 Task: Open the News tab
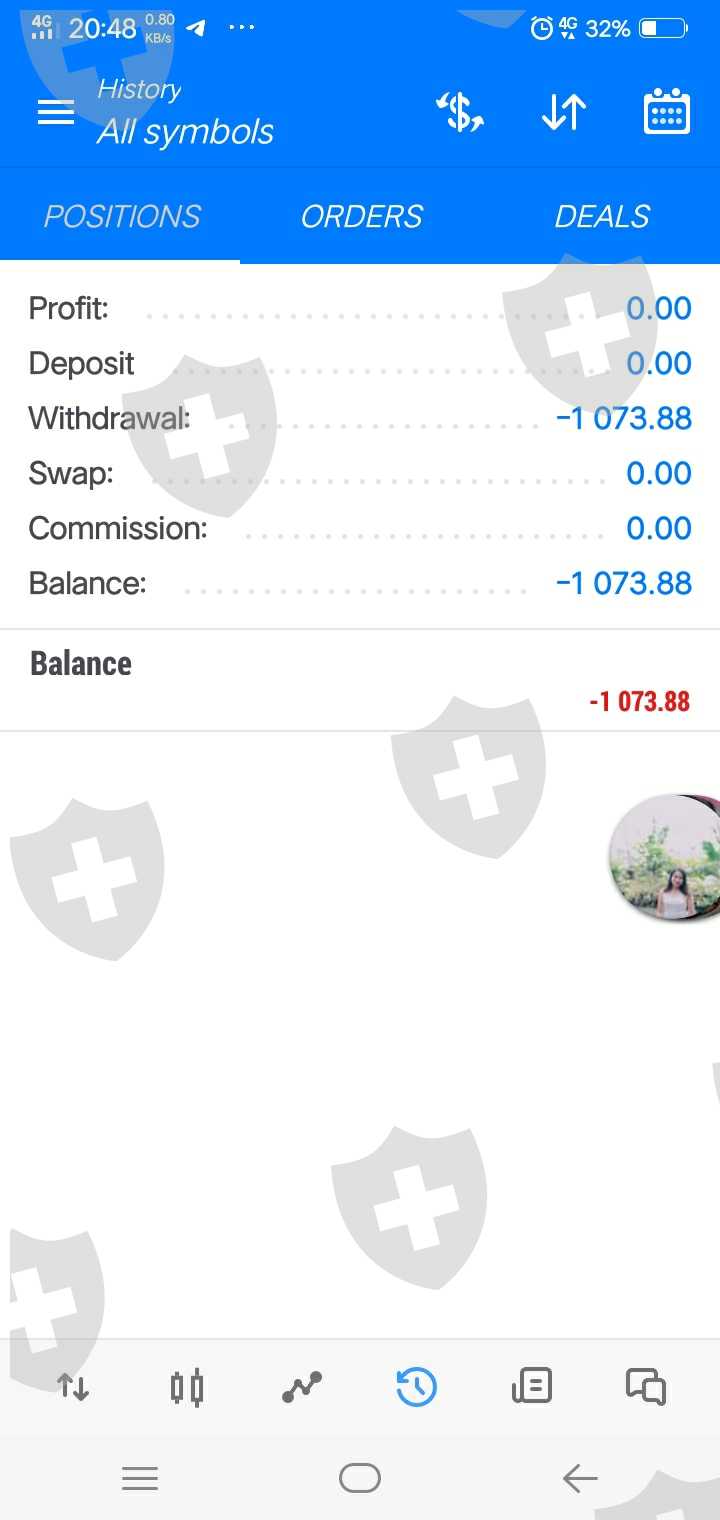click(x=531, y=1387)
